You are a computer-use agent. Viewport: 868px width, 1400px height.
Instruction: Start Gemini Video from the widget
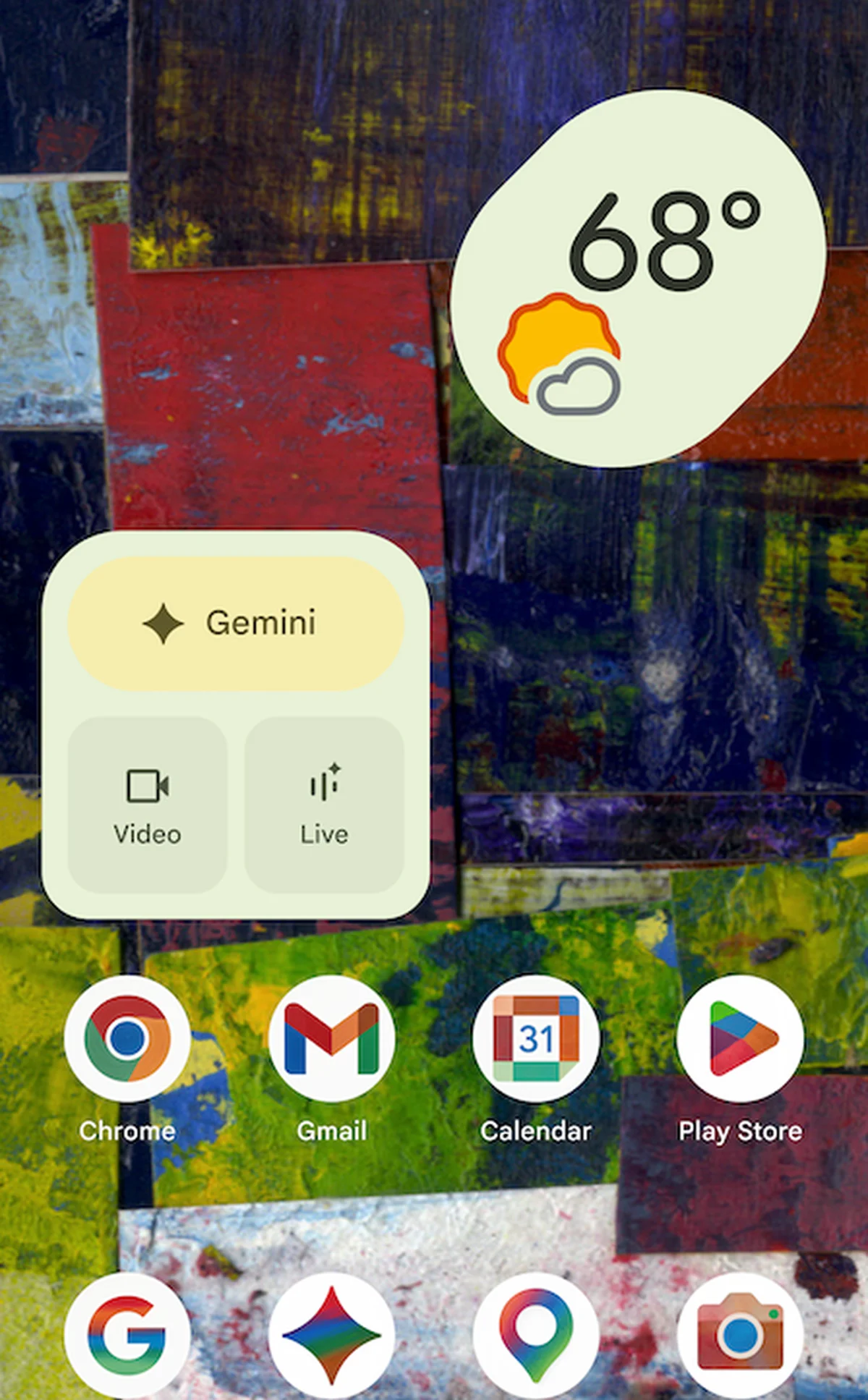click(x=148, y=804)
